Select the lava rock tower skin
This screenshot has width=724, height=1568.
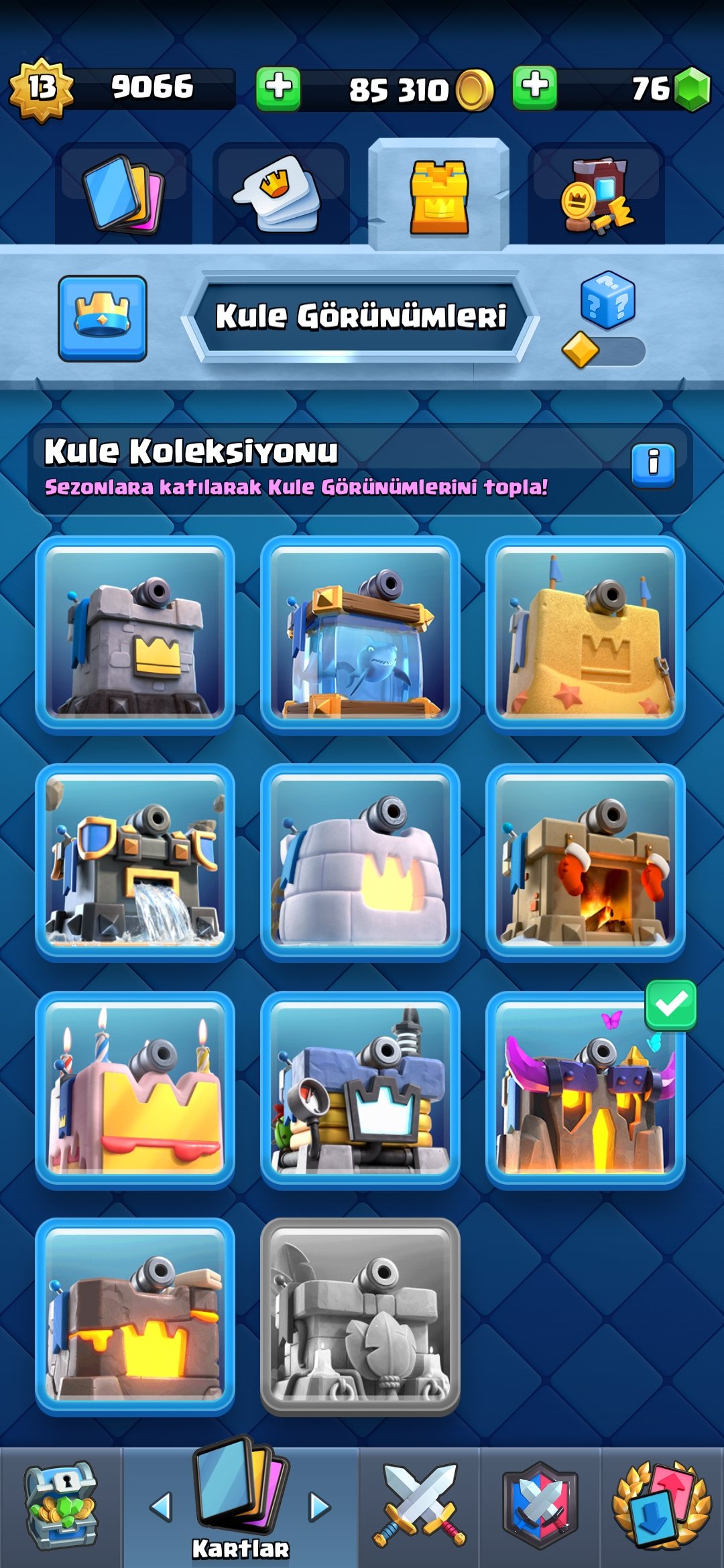[x=135, y=1317]
